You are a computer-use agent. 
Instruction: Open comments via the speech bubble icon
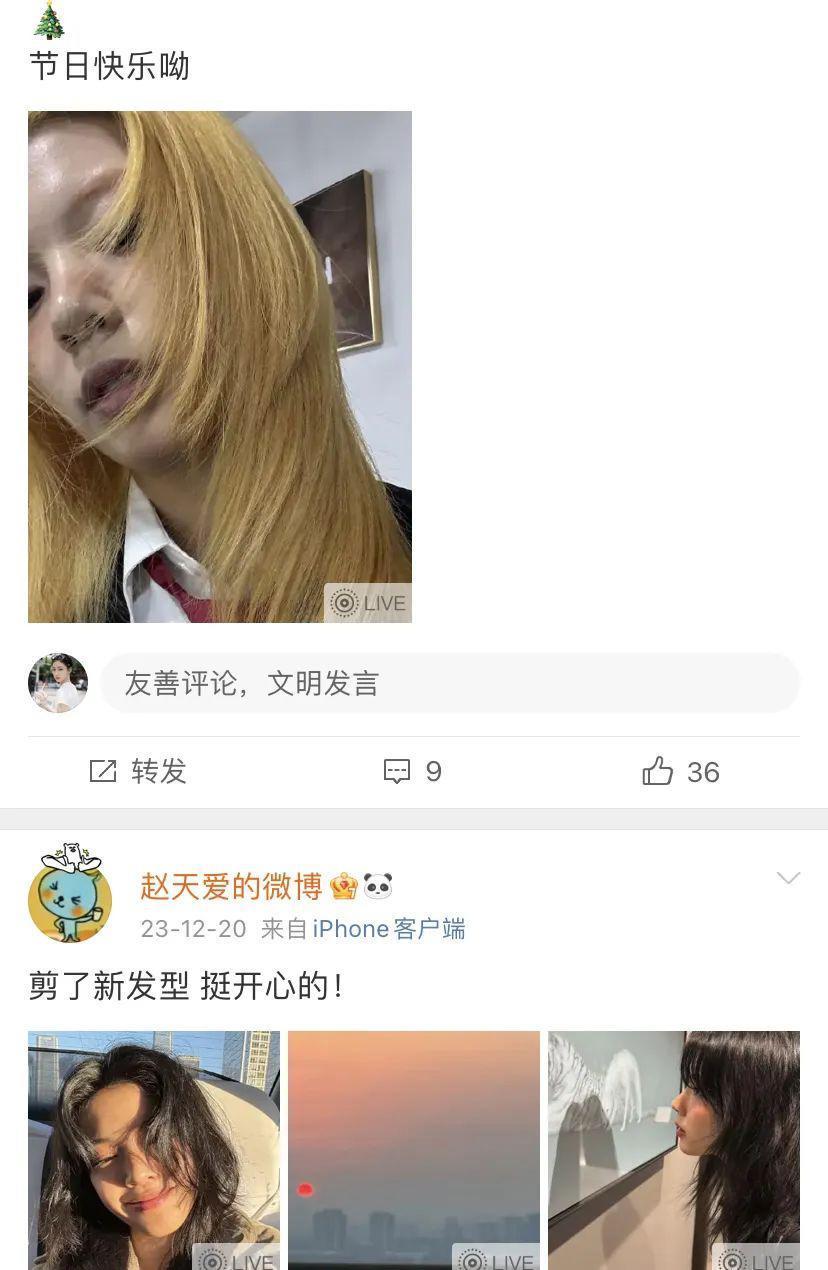pyautogui.click(x=398, y=771)
